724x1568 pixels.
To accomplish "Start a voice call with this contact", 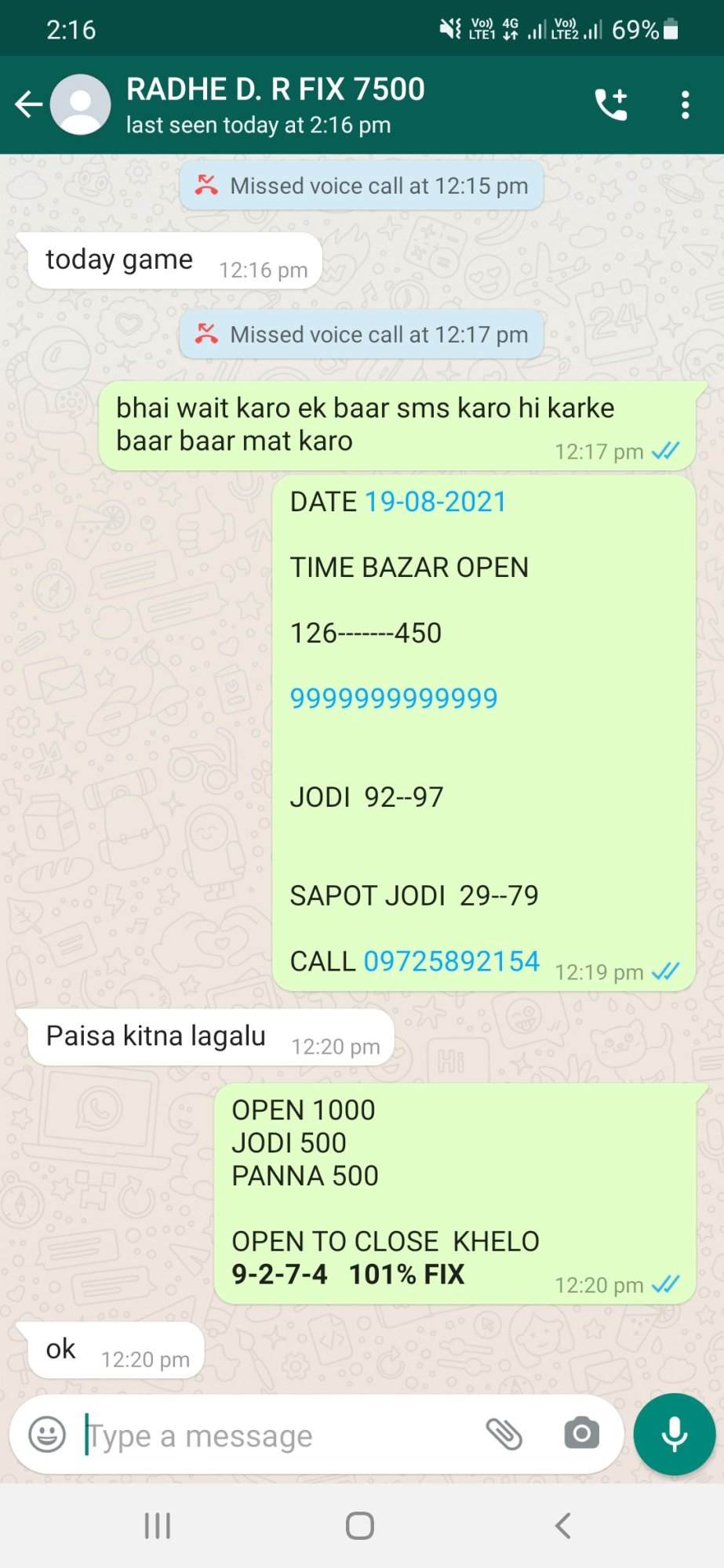I will pyautogui.click(x=611, y=104).
